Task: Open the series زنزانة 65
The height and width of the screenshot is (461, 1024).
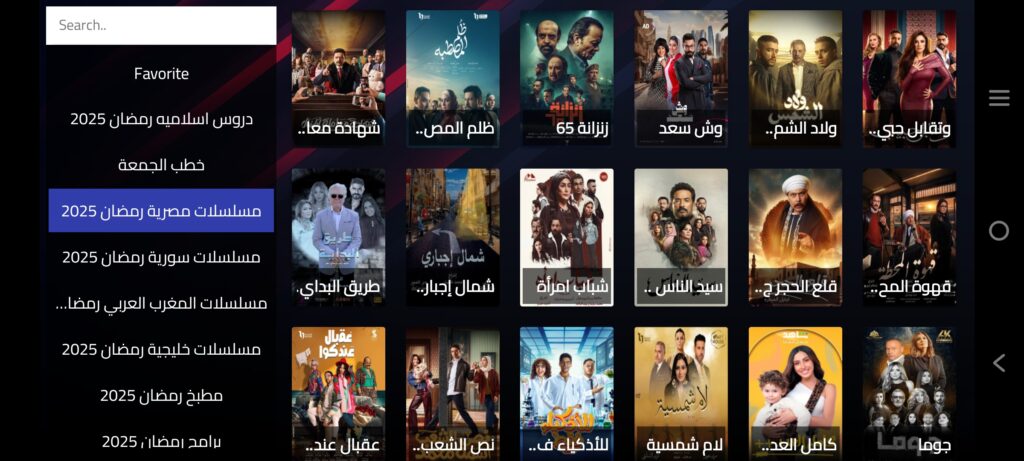Action: click(566, 79)
